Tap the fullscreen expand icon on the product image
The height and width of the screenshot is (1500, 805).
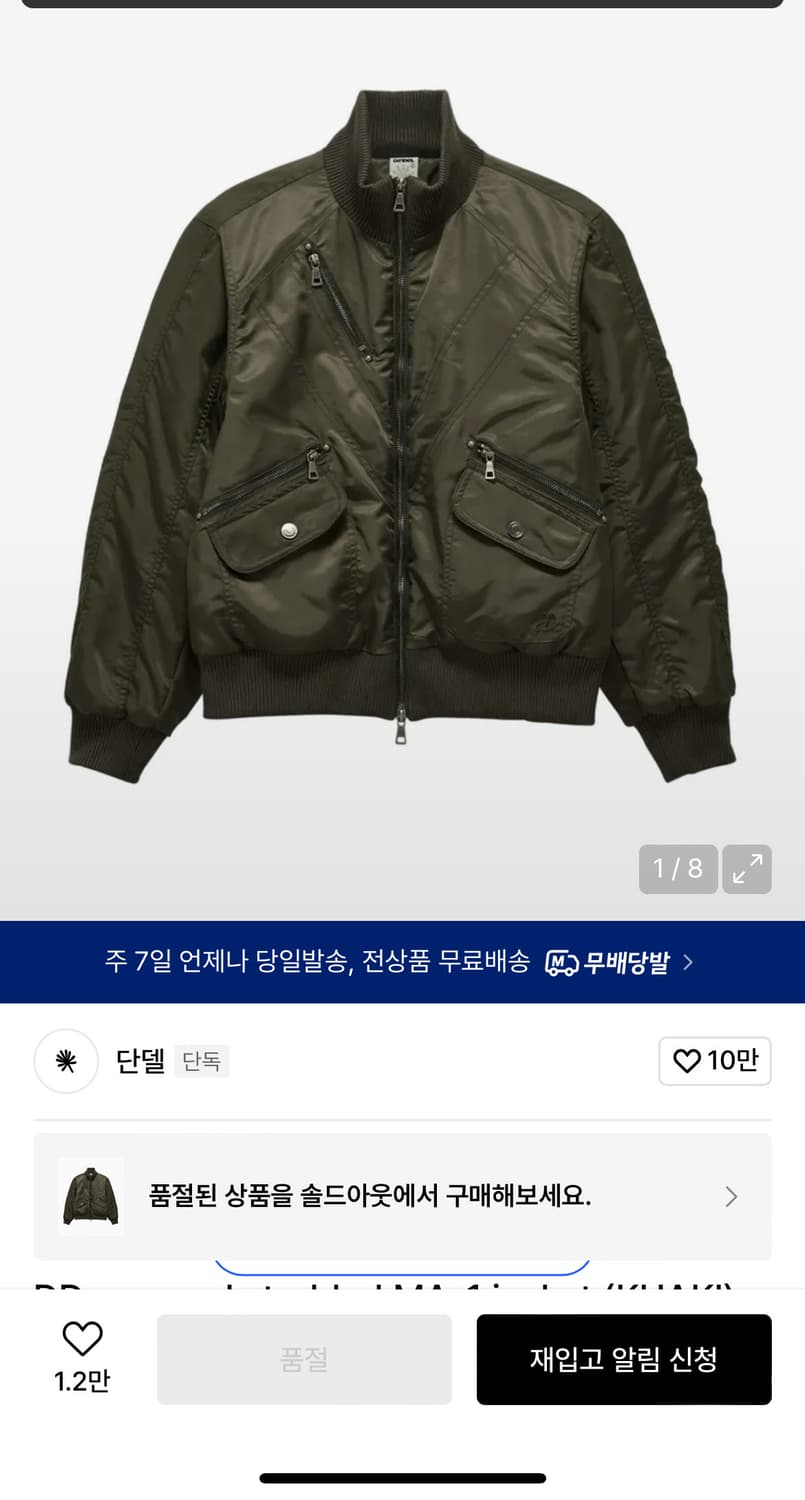coord(746,869)
